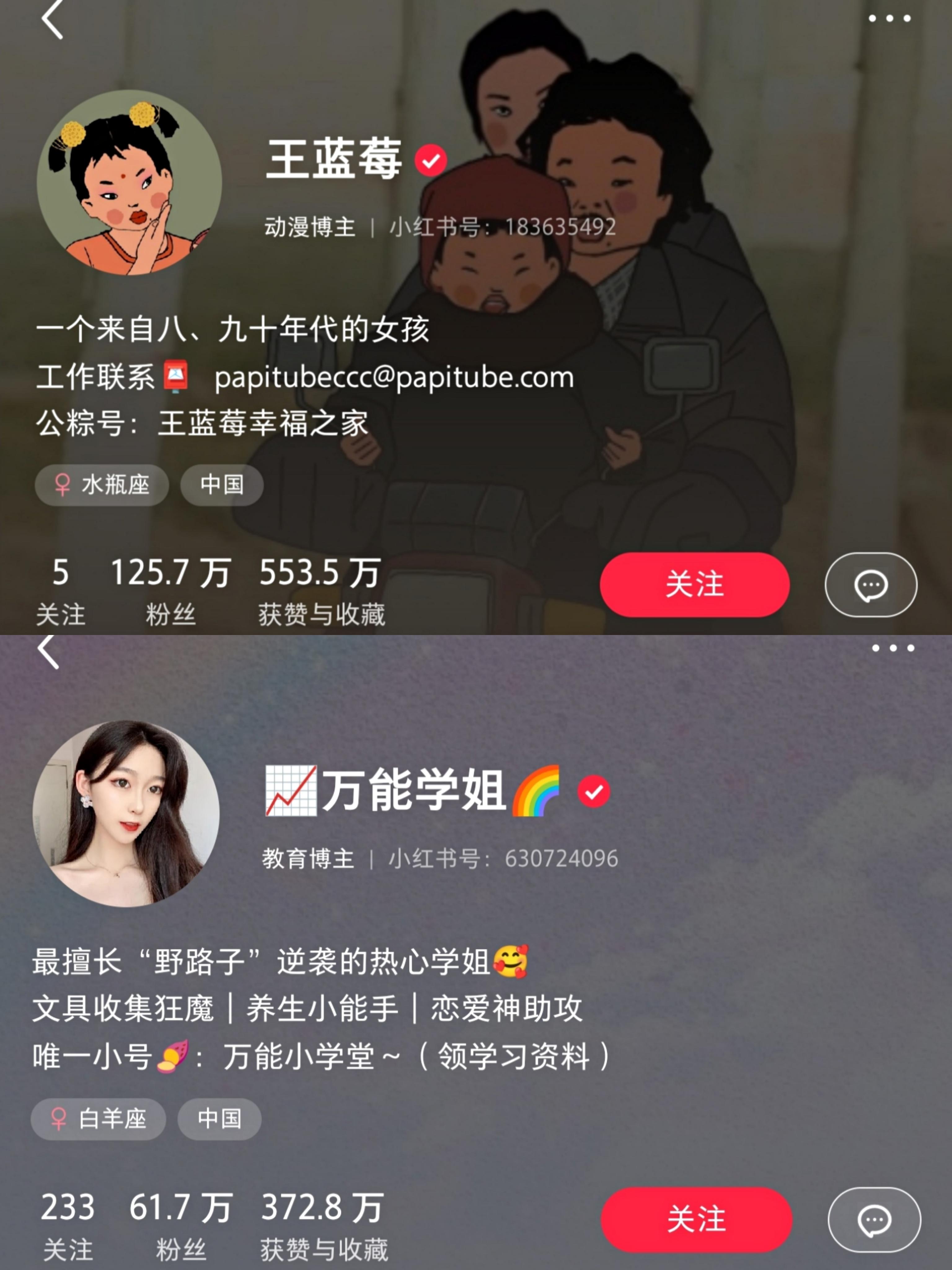
Task: Tap the 中国 location tag on 王蓝莓's profile
Action: pos(221,485)
